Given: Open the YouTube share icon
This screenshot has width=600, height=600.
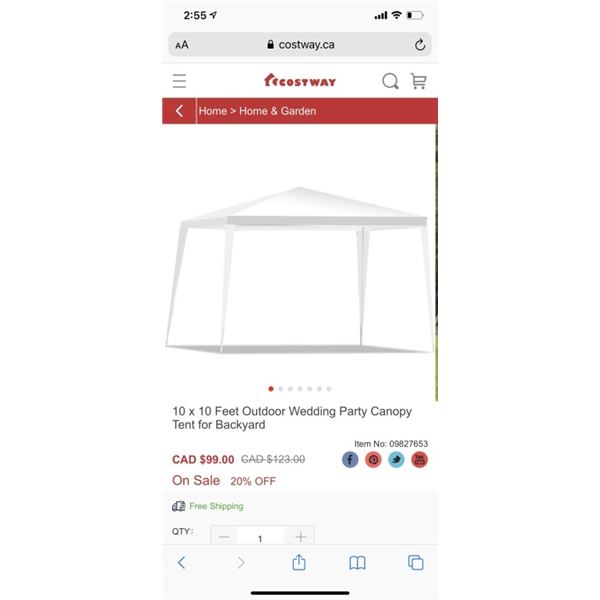Looking at the screenshot, I should tap(420, 460).
